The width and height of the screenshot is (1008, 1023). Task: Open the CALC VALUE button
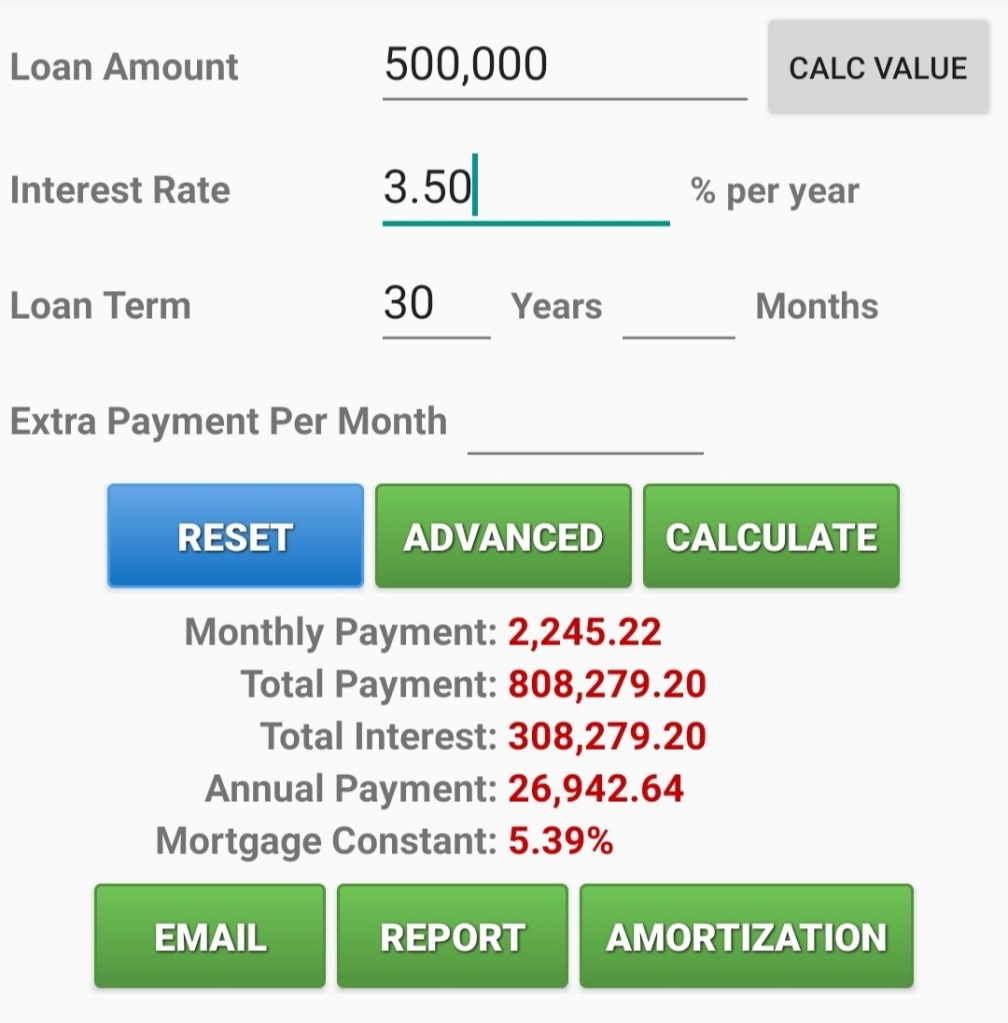pos(877,68)
